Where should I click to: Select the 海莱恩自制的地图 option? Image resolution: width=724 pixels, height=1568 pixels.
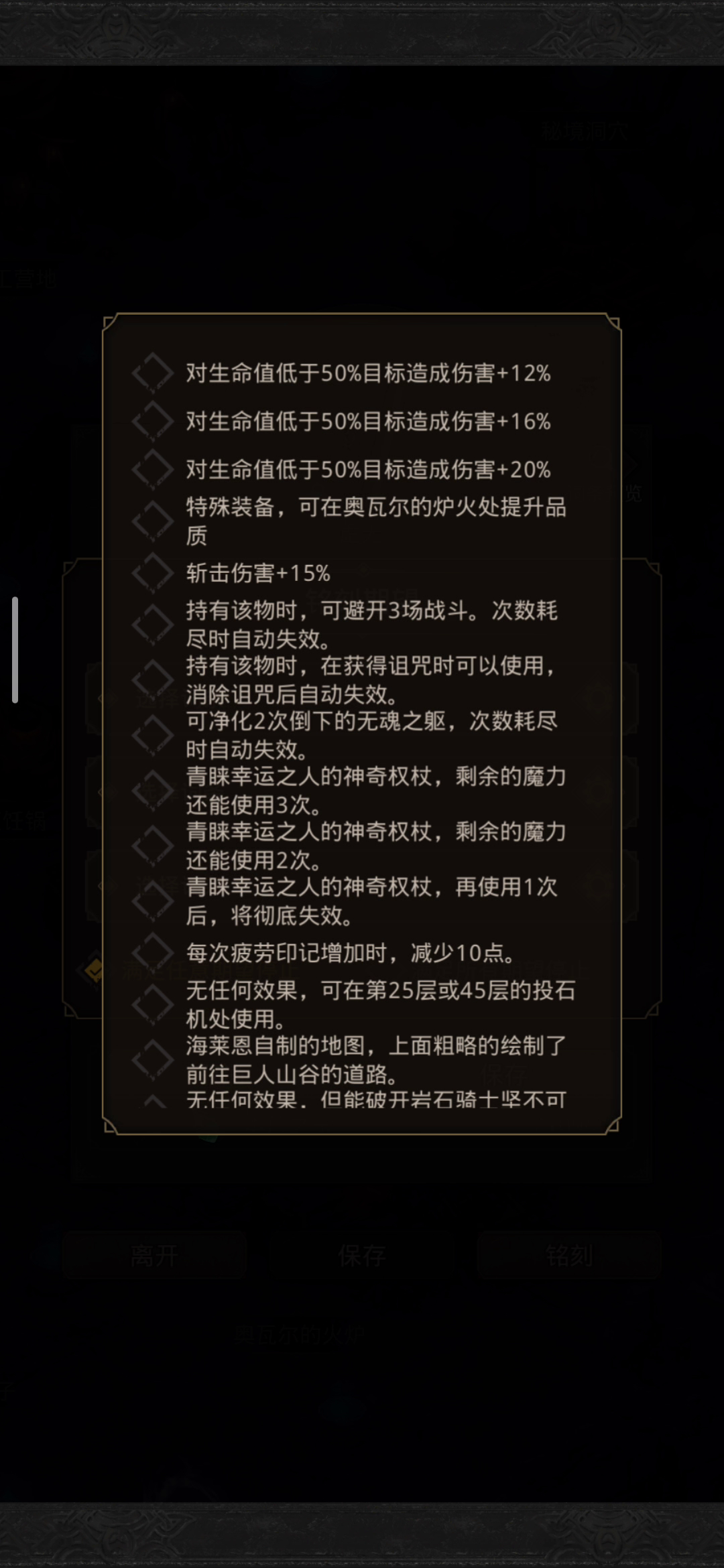point(375,1060)
